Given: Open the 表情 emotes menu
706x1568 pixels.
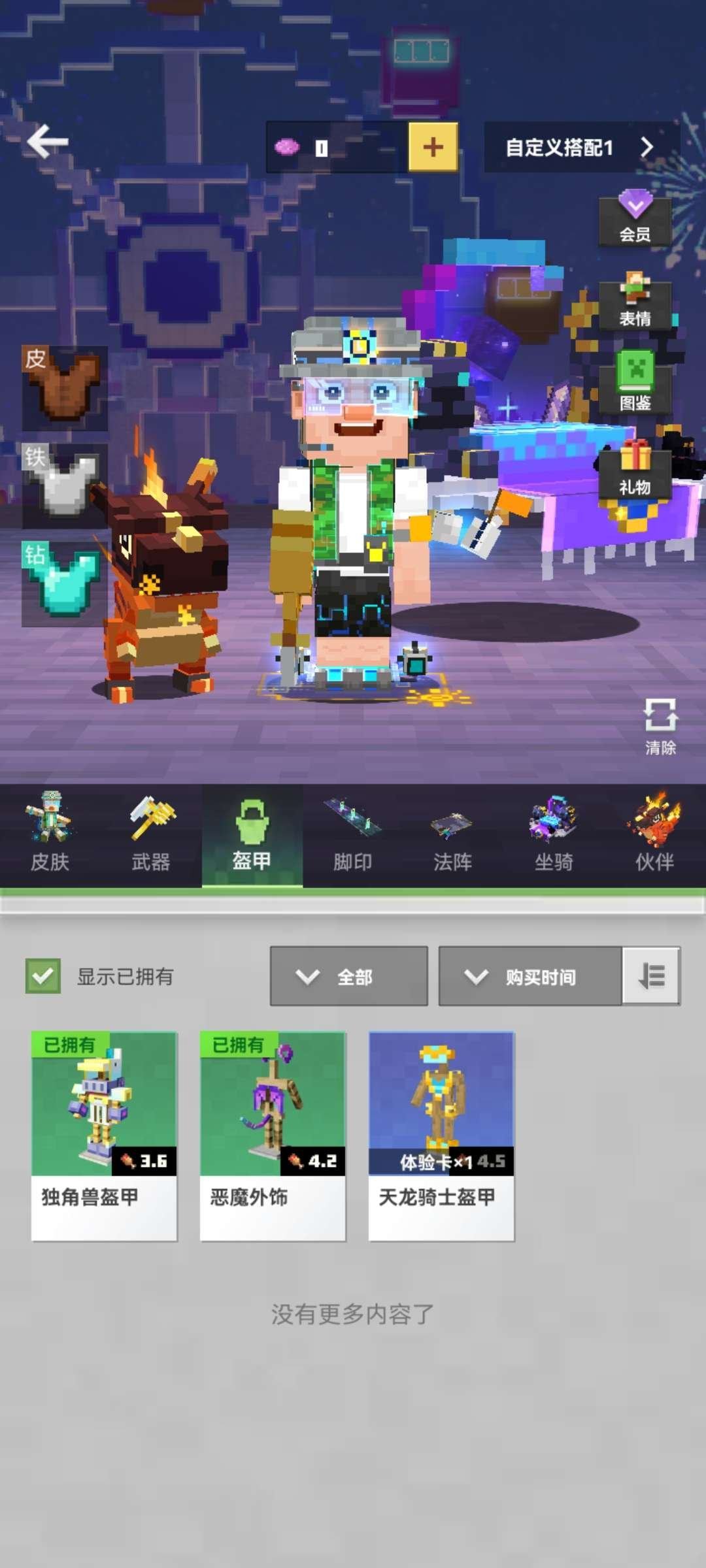Looking at the screenshot, I should pos(633,302).
